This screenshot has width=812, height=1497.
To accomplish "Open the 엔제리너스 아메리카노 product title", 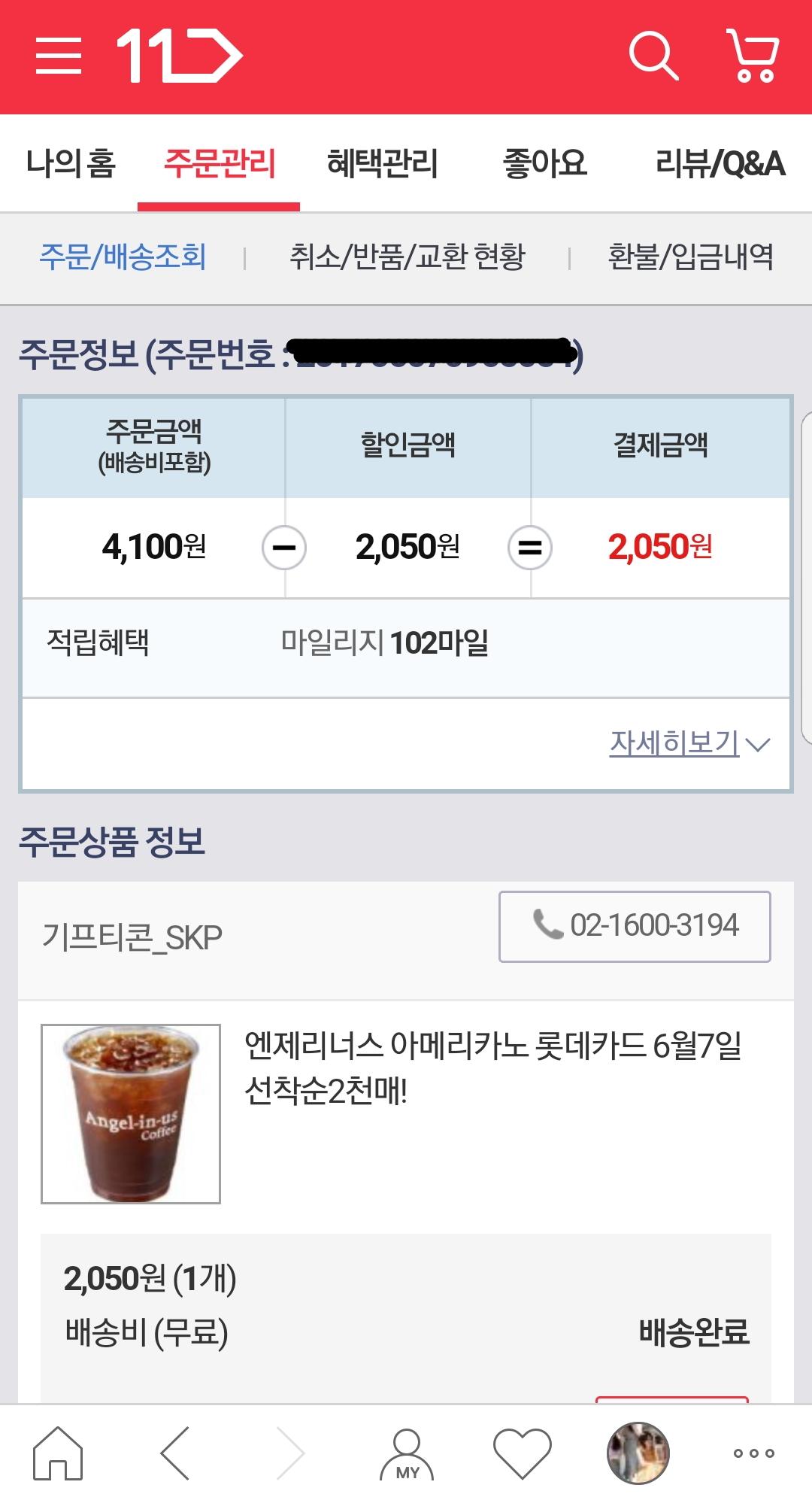I will click(x=493, y=1067).
